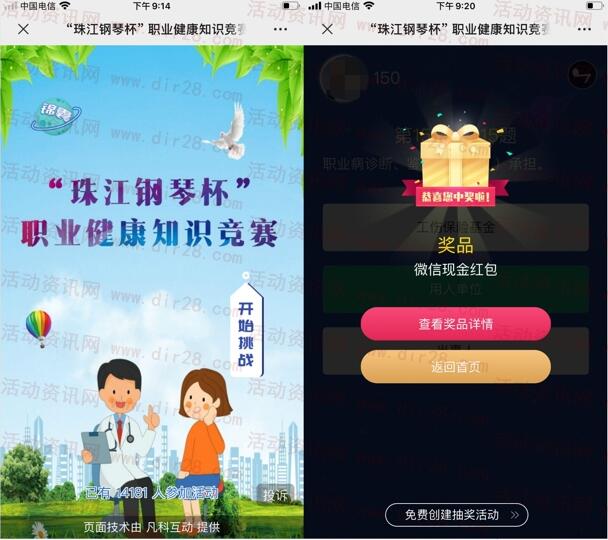Tap 查看奖品详情 to view prize details
The image size is (608, 540).
(455, 324)
